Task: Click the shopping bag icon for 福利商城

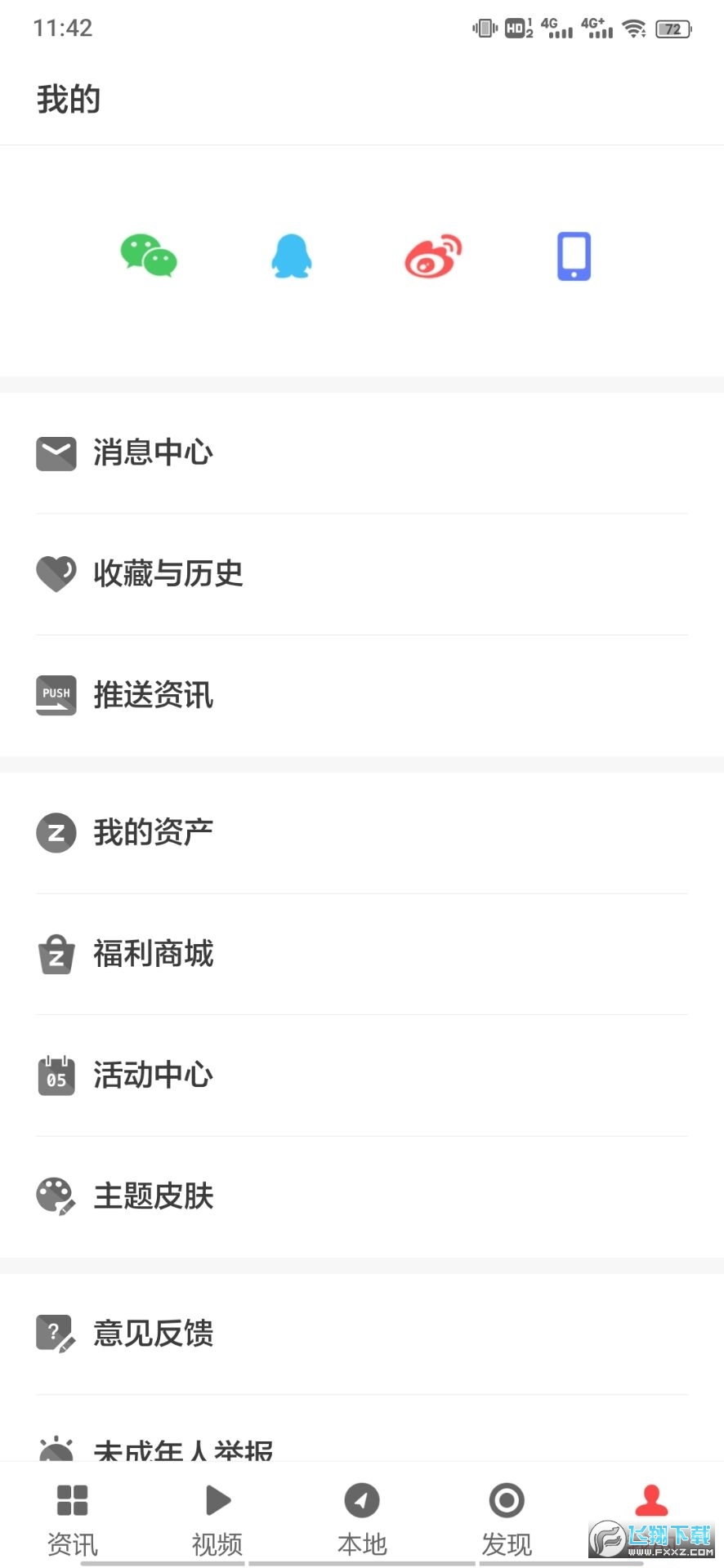Action: (x=56, y=954)
